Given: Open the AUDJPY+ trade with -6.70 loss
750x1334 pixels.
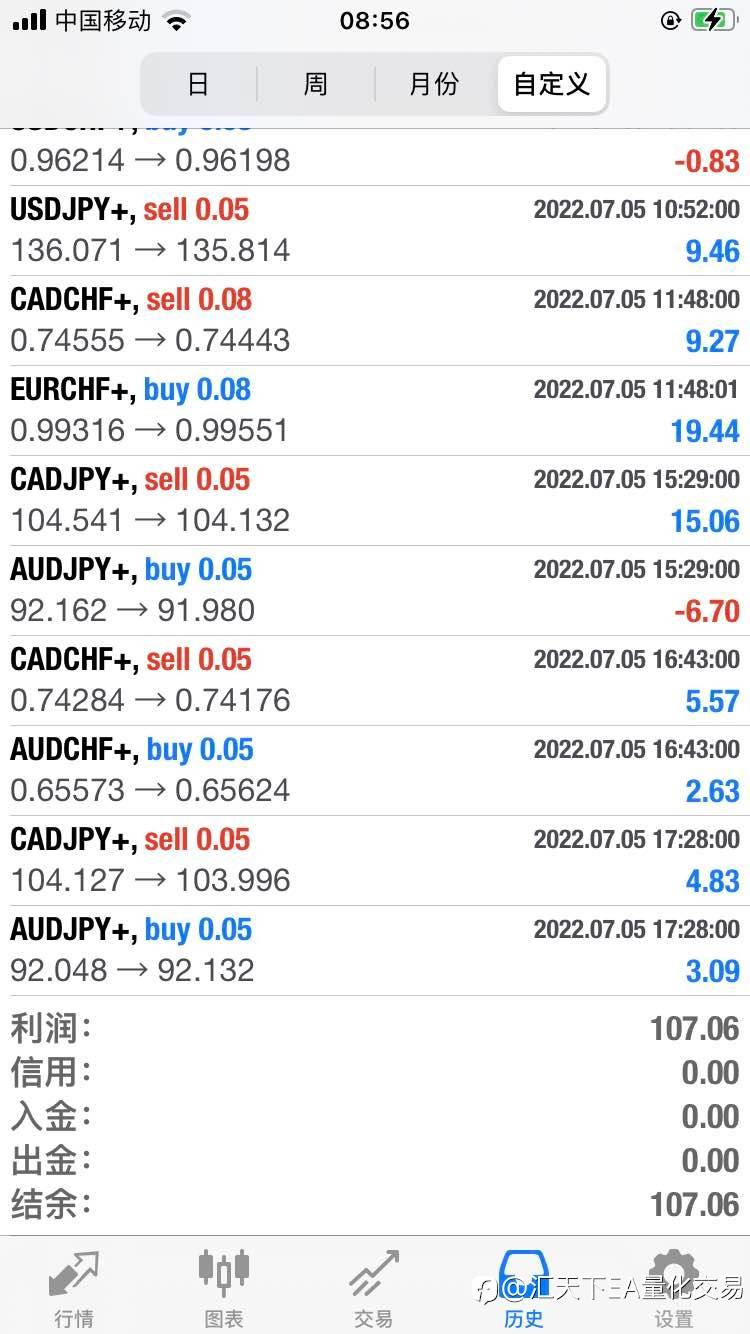Looking at the screenshot, I should (x=375, y=590).
